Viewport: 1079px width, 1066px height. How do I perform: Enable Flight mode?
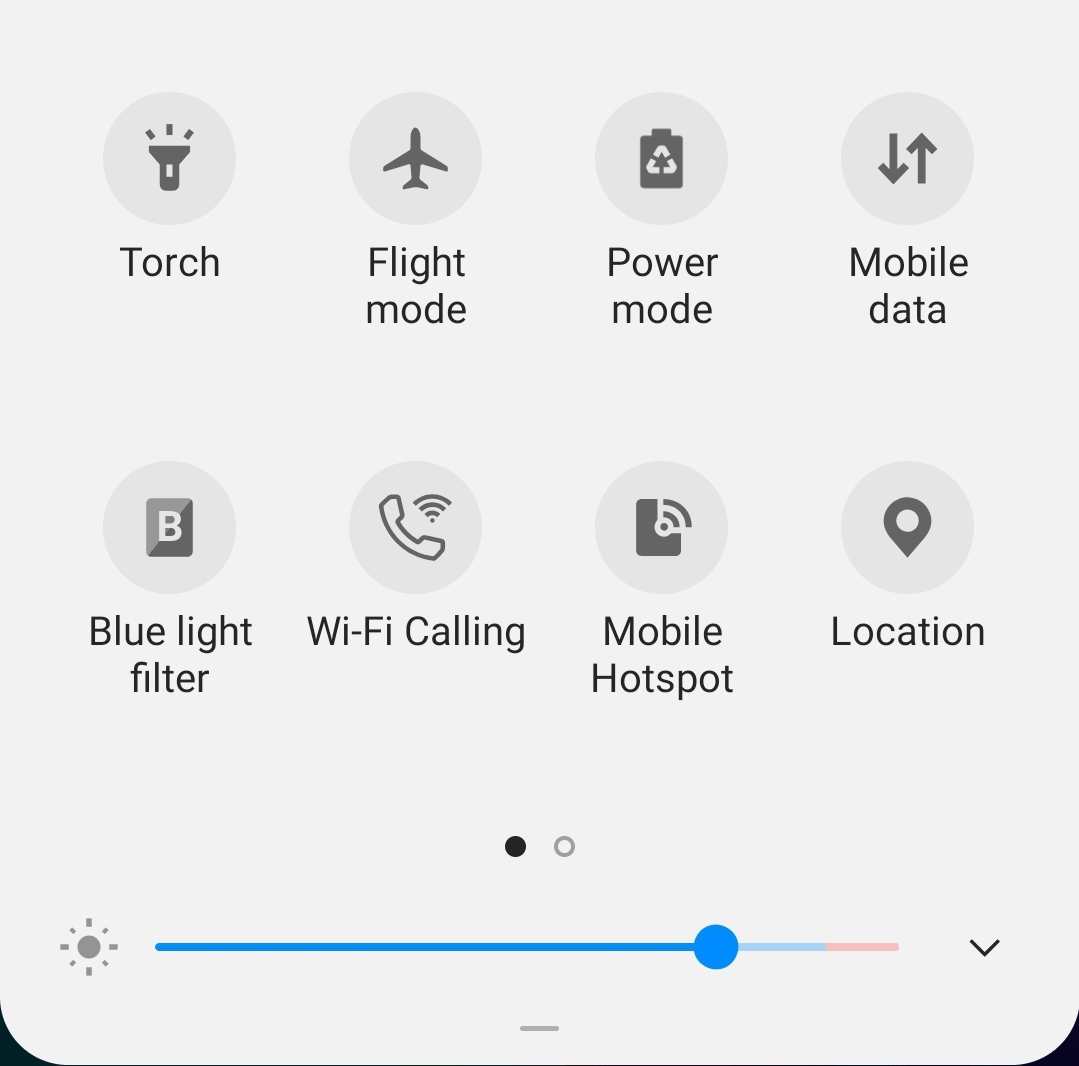coord(415,159)
